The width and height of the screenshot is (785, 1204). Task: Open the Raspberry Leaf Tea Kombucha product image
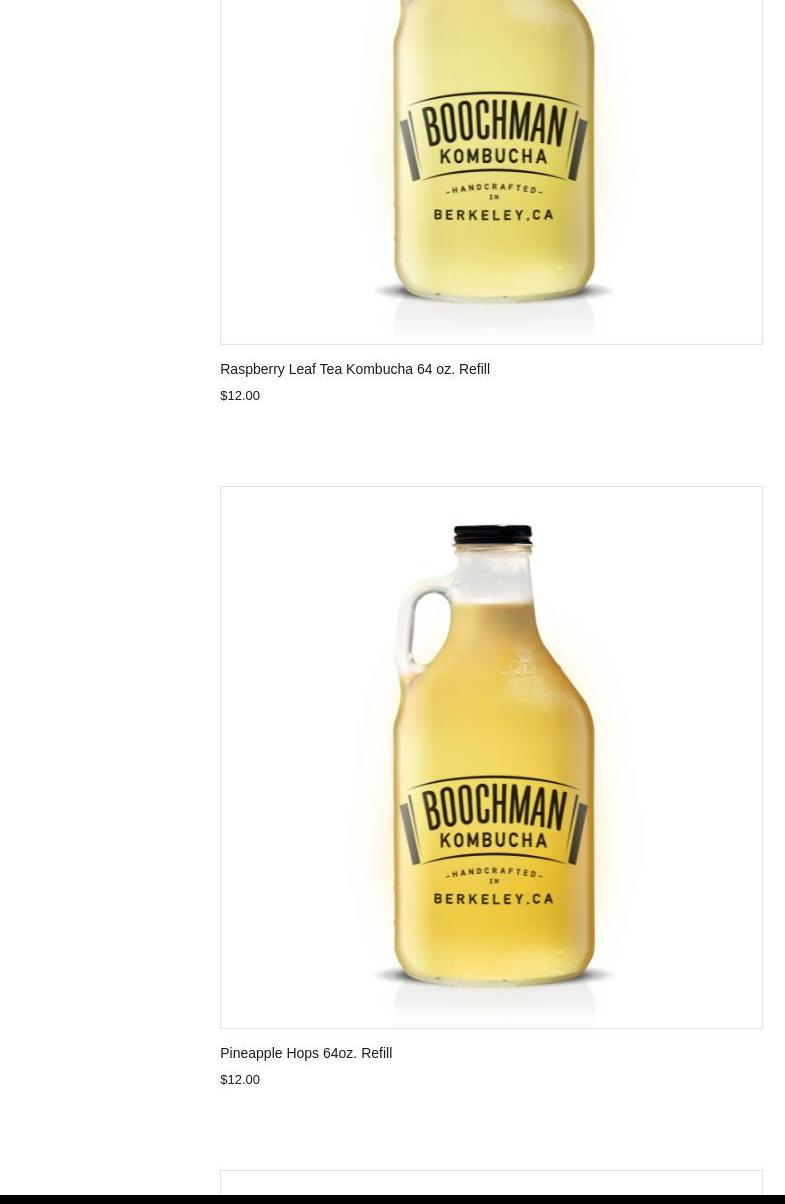[x=491, y=170]
